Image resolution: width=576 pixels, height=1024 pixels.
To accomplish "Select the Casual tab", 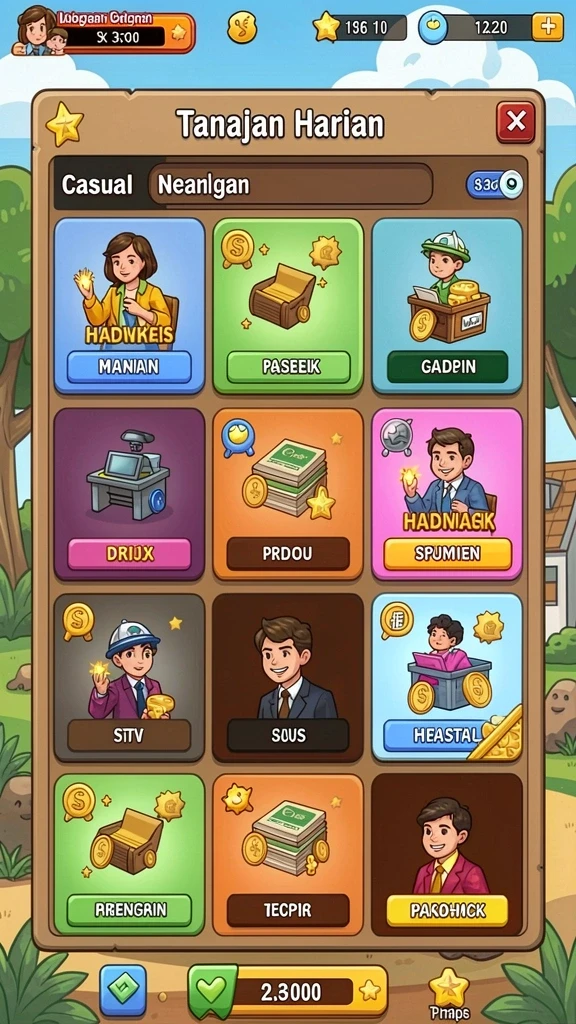I will coord(97,185).
